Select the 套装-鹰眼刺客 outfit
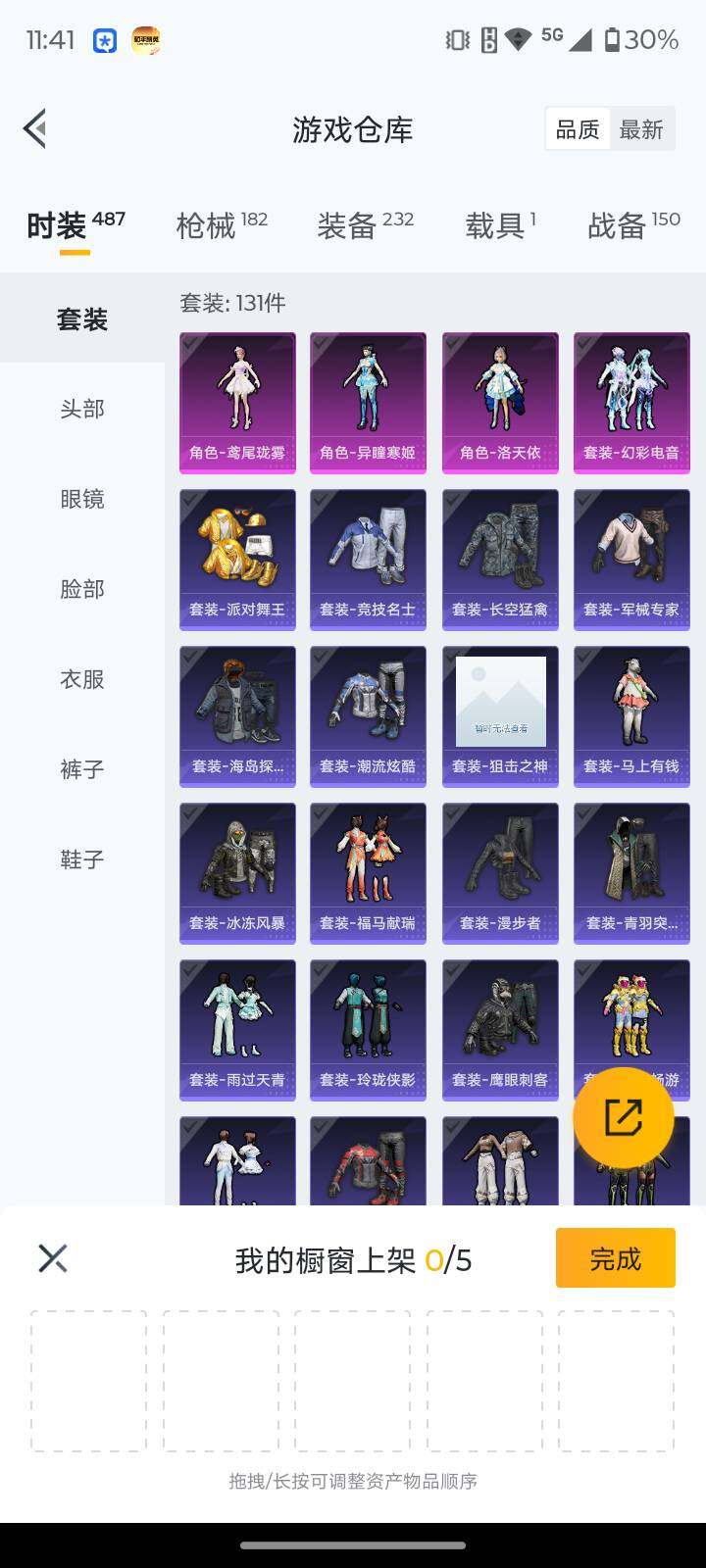Viewport: 706px width, 1568px height. click(499, 1029)
